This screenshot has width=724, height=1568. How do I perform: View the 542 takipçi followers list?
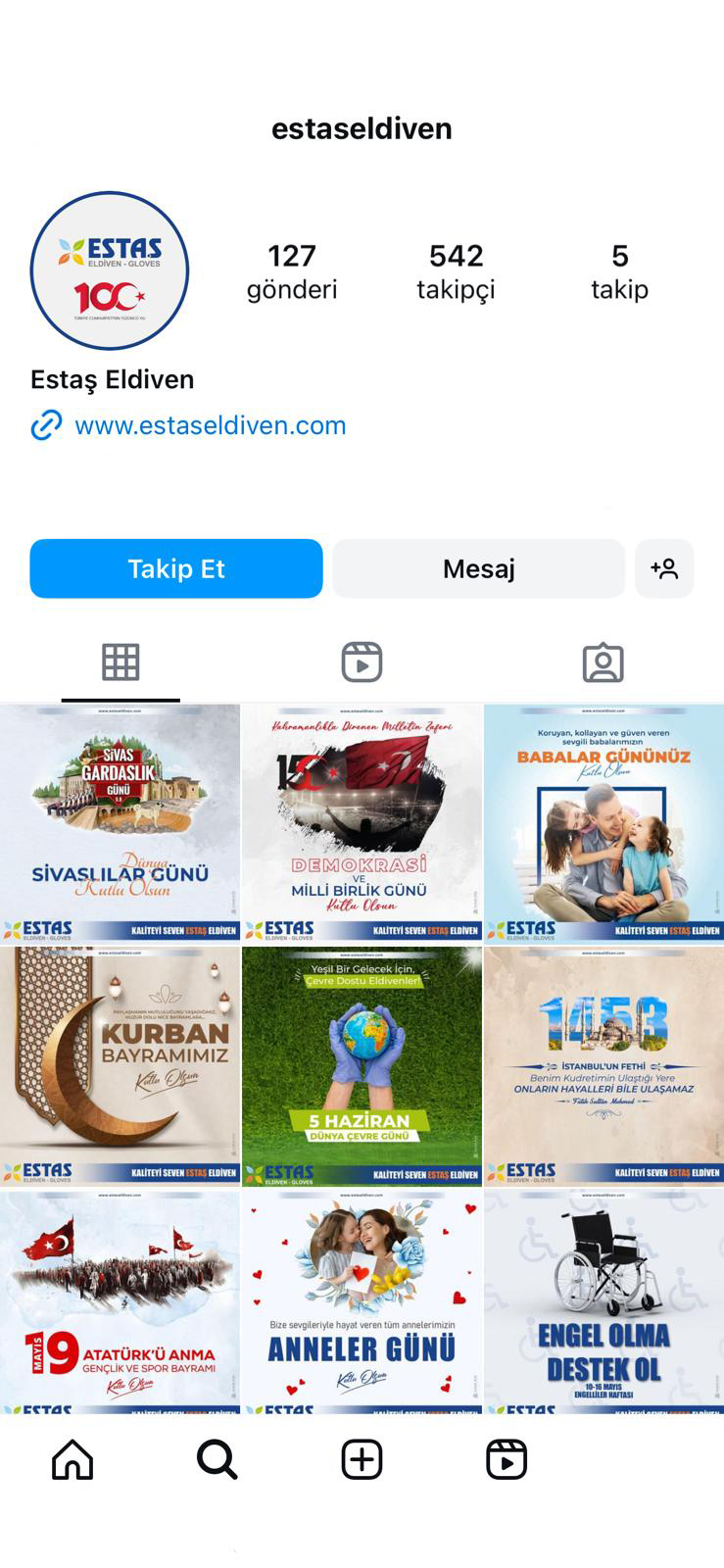pos(456,271)
